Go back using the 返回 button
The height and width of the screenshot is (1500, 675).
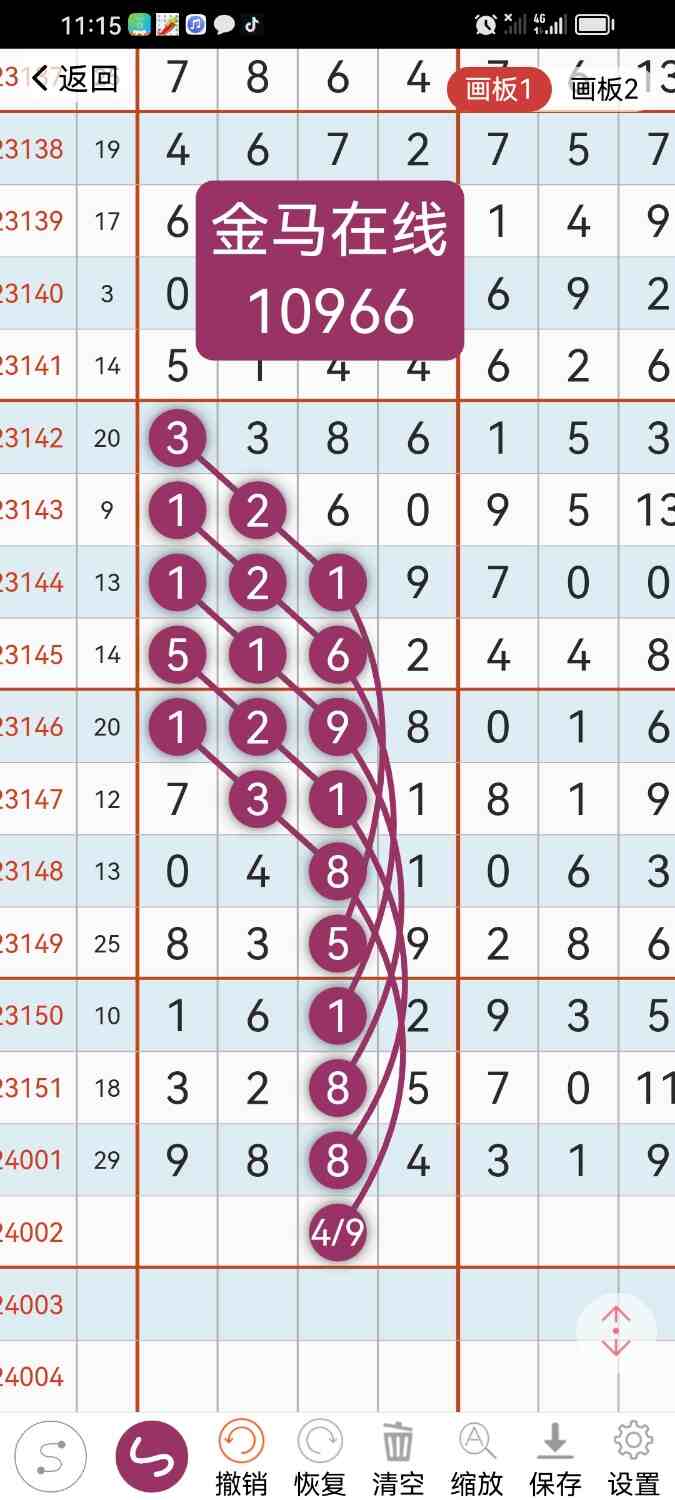coord(76,79)
